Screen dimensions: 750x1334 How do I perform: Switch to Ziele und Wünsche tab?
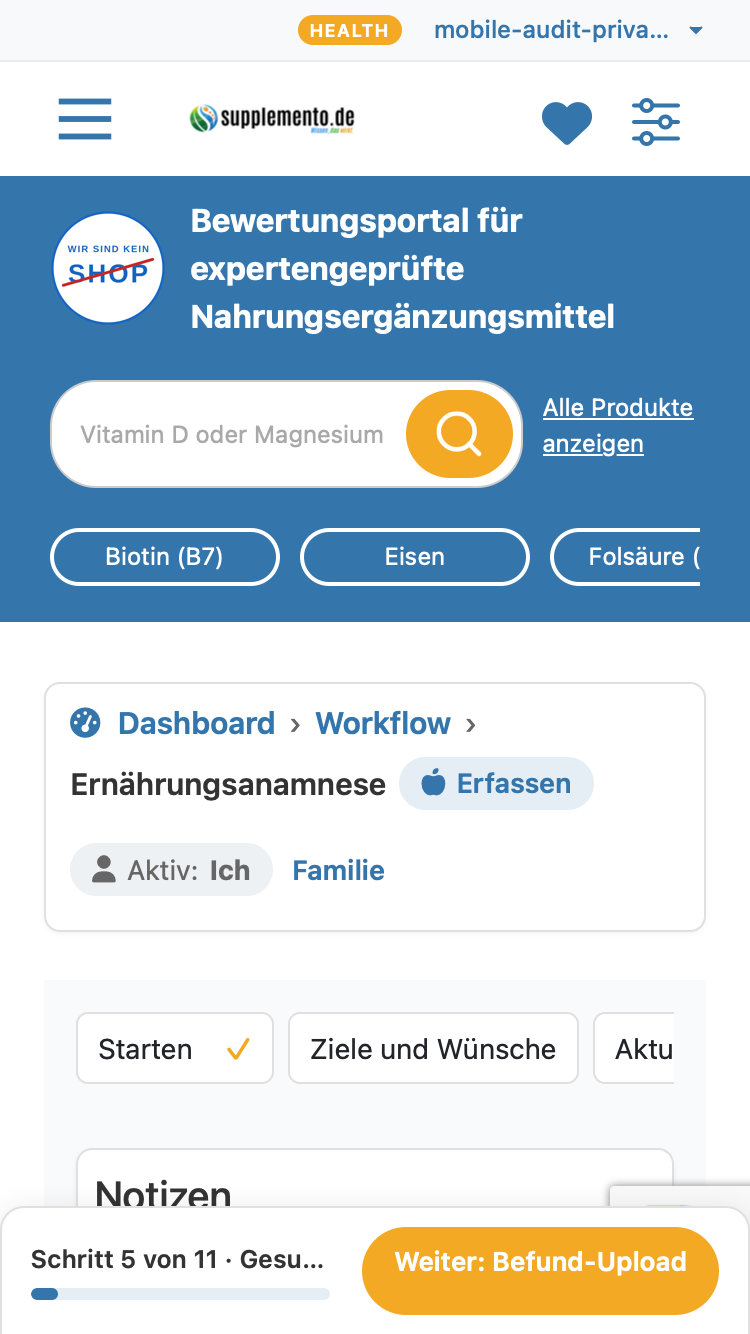(x=433, y=1048)
